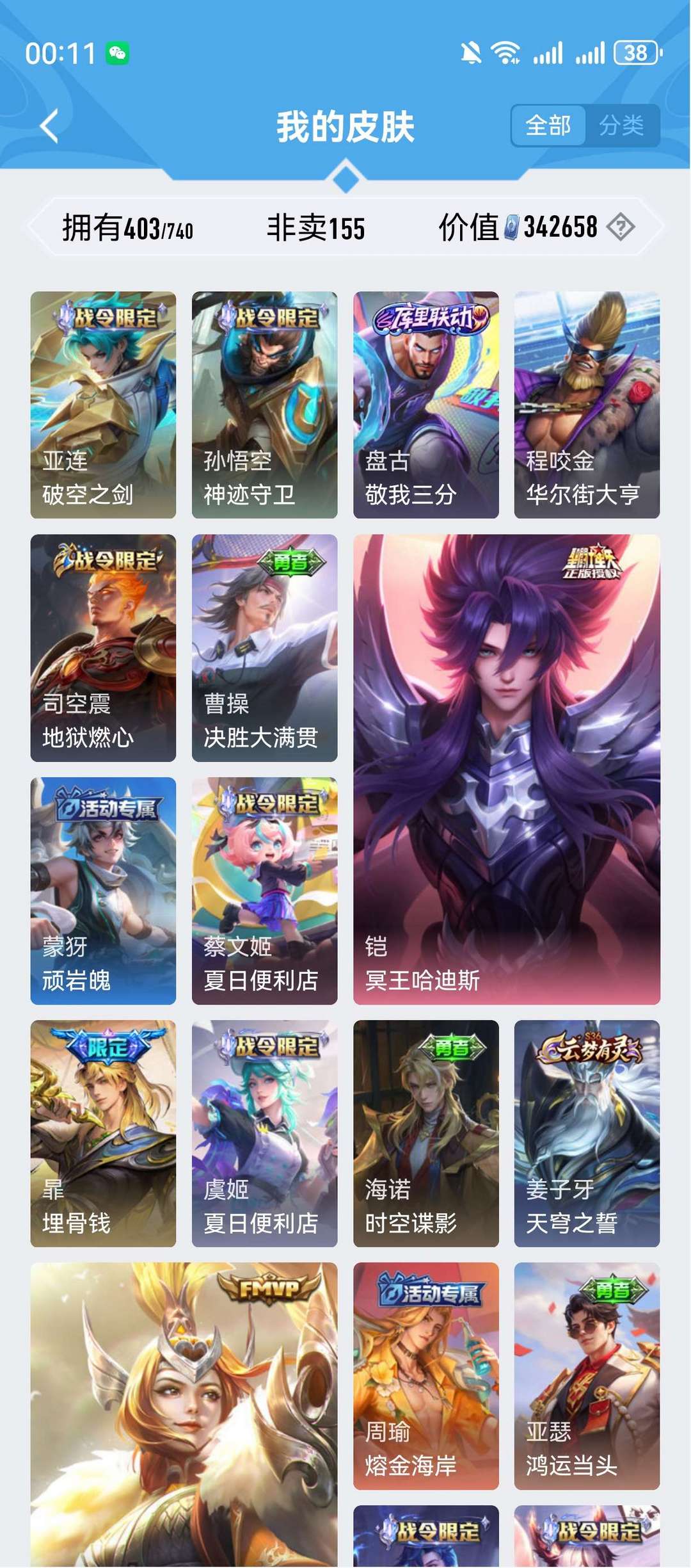View 司空震 地狱燃心 skin

103,647
